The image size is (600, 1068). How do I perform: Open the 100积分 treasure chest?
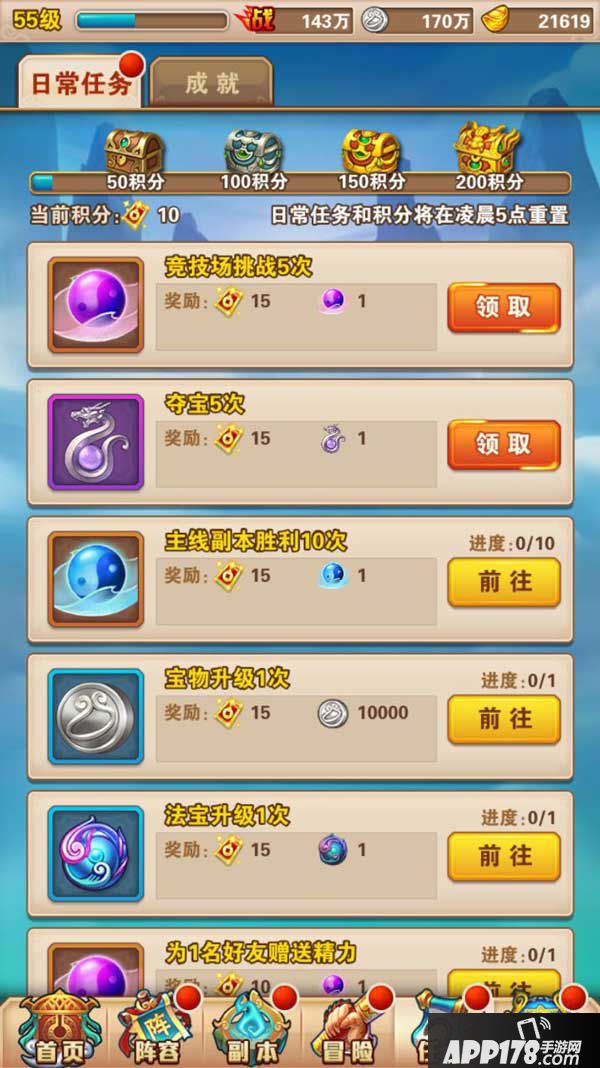pos(253,154)
